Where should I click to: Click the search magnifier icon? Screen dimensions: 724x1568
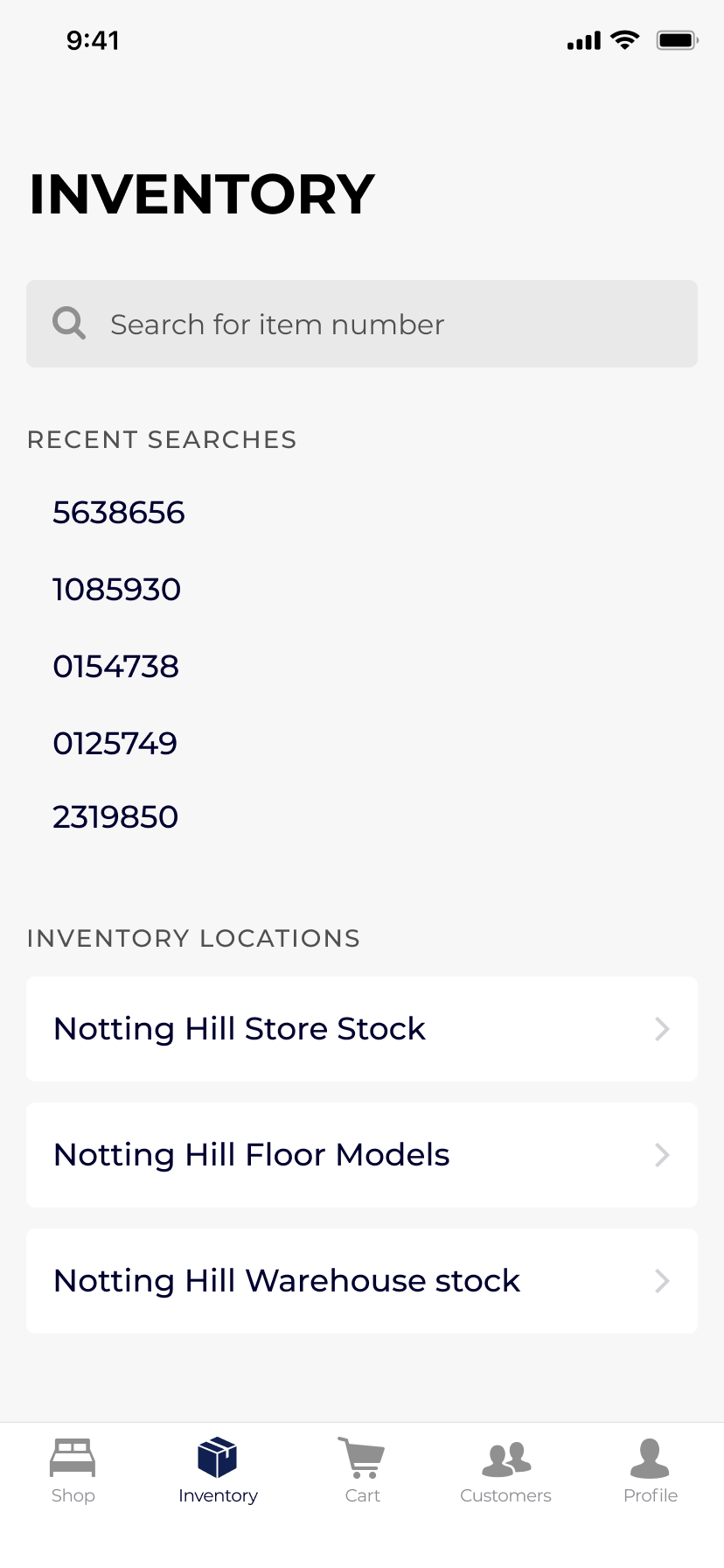[x=68, y=324]
